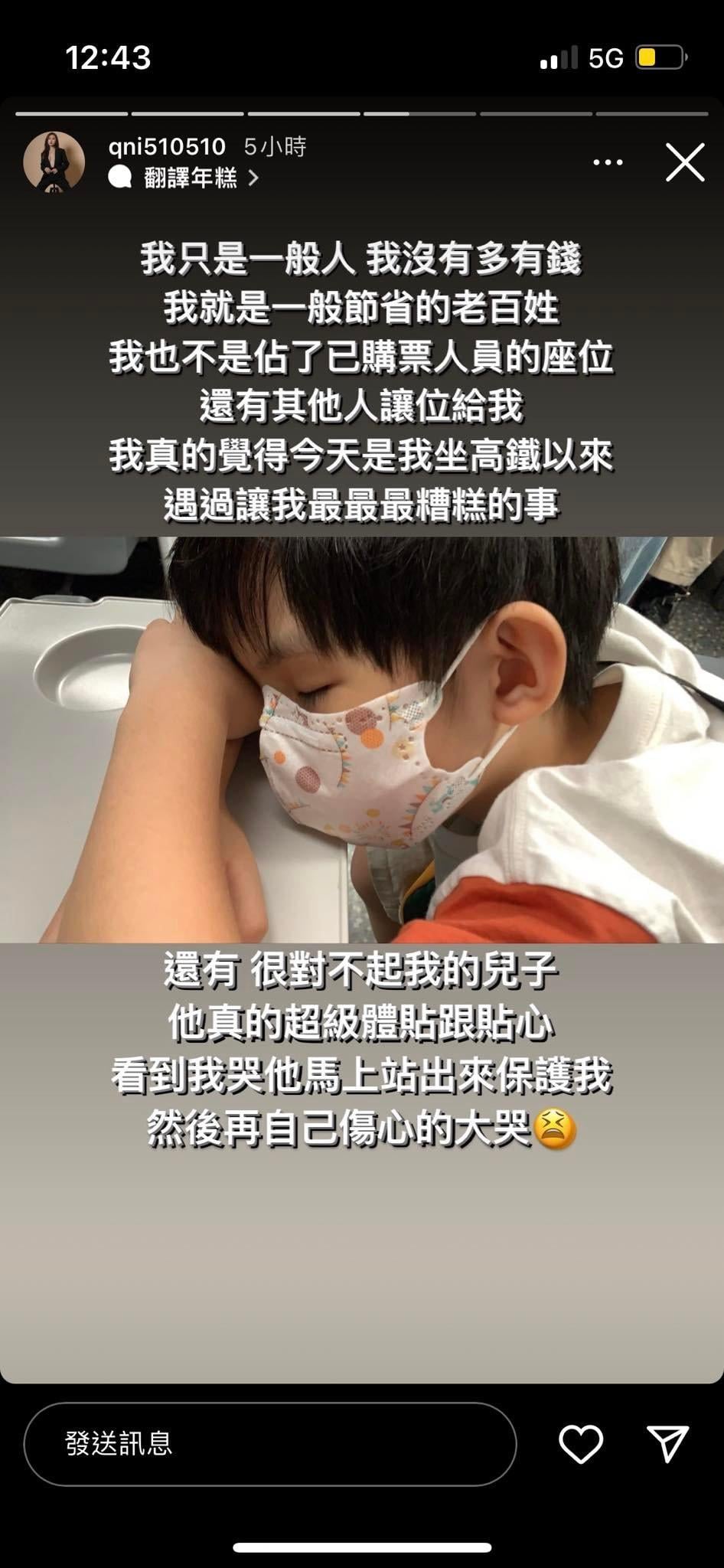Tap the qni510510 username
This screenshot has width=724, height=1568.
tap(167, 146)
